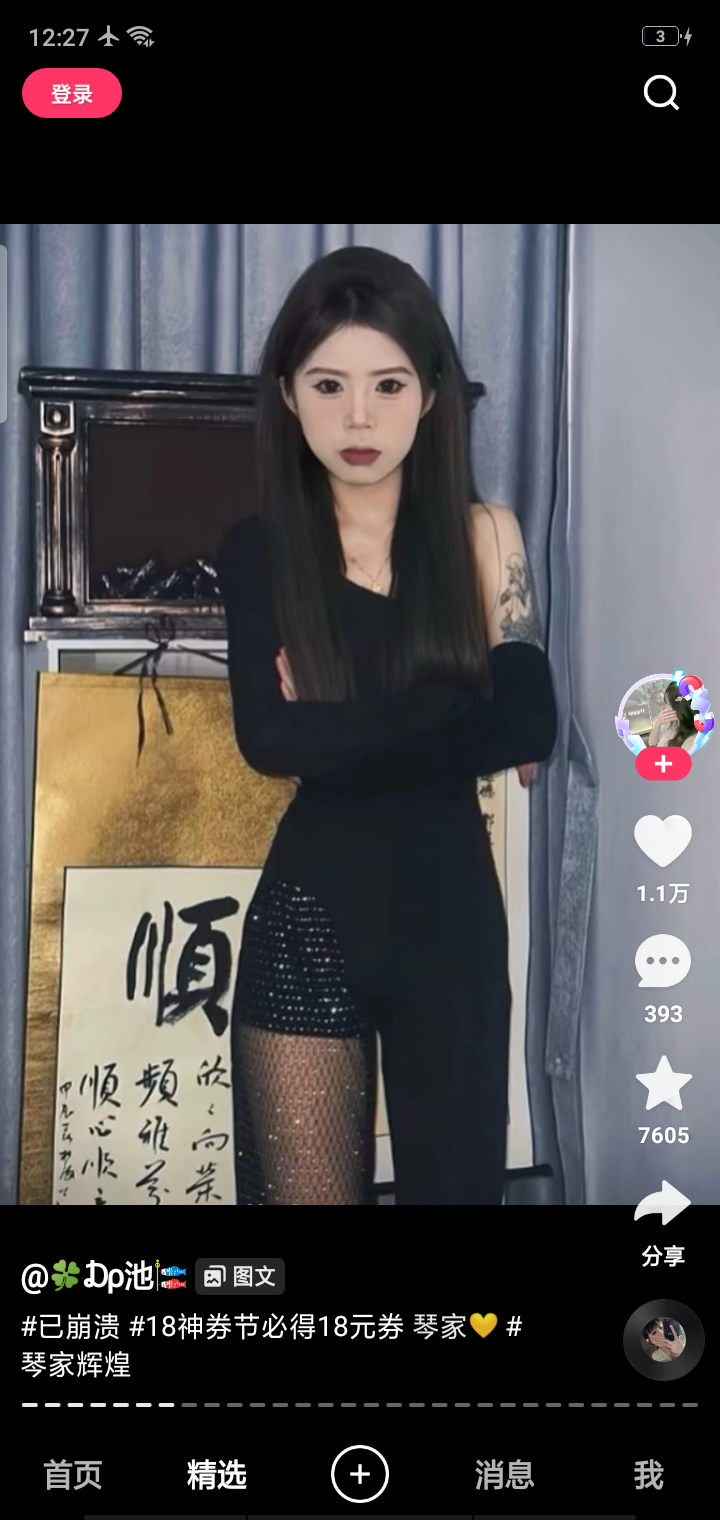
Task: Like this post with the heart
Action: click(663, 841)
